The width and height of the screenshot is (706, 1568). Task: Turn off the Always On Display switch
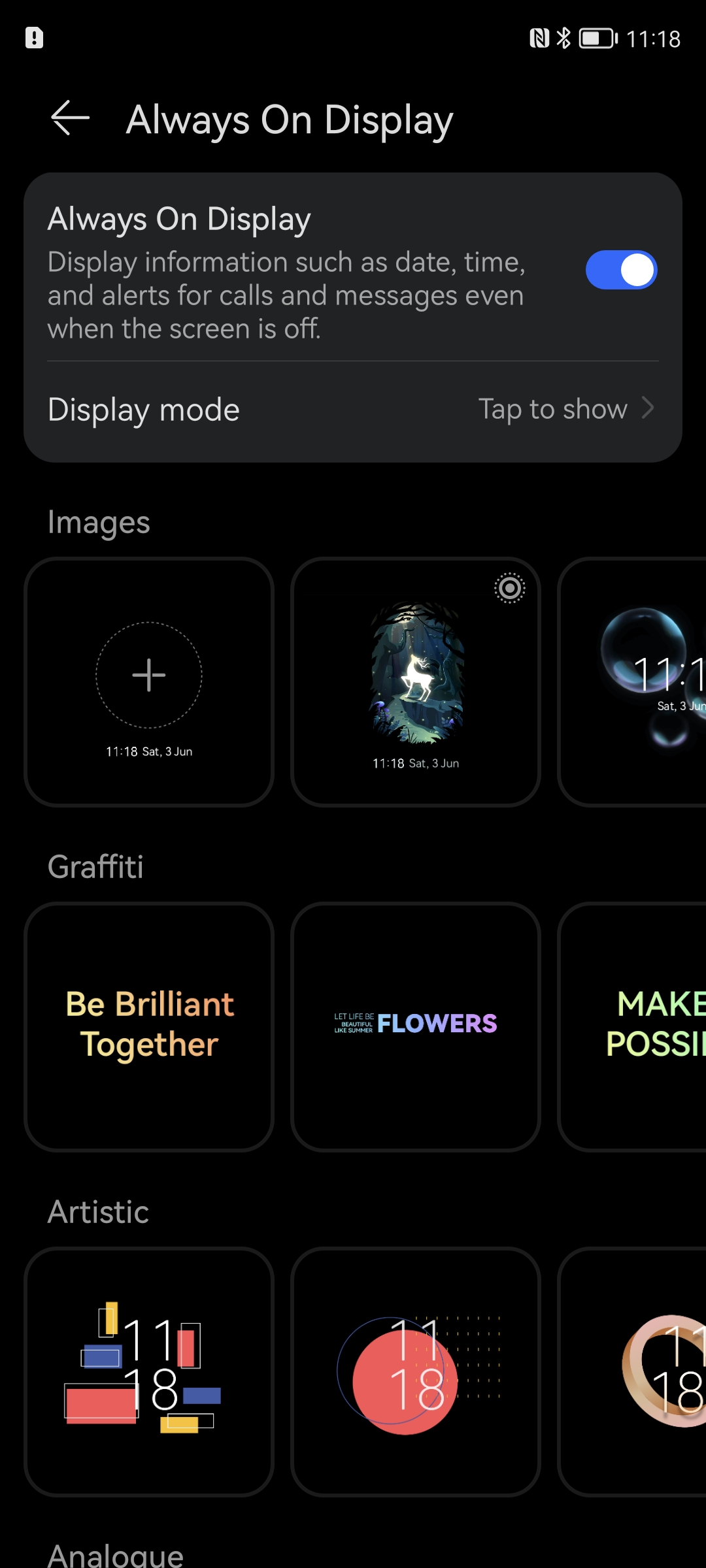click(620, 270)
